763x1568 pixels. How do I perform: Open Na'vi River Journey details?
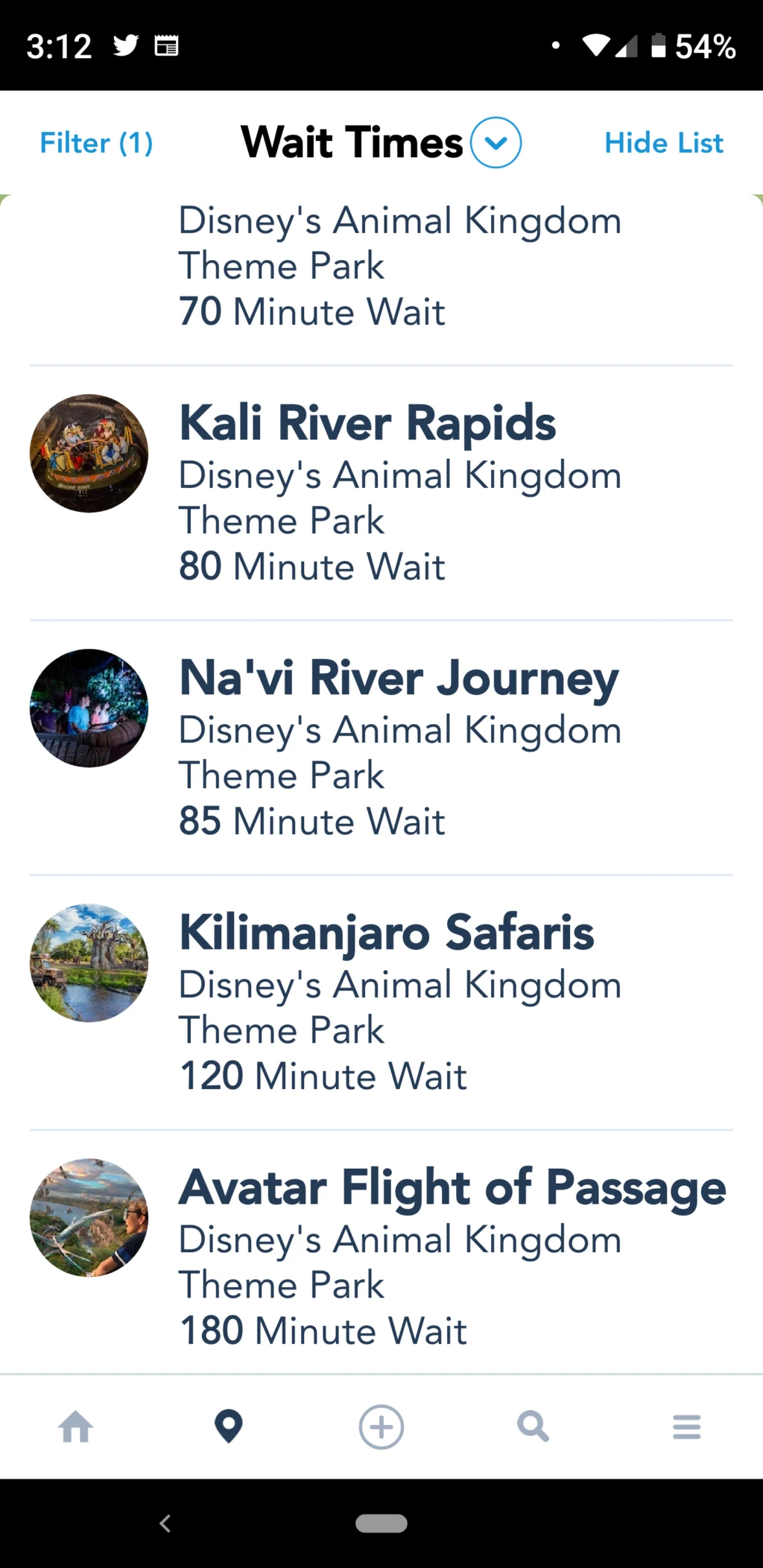(381, 748)
